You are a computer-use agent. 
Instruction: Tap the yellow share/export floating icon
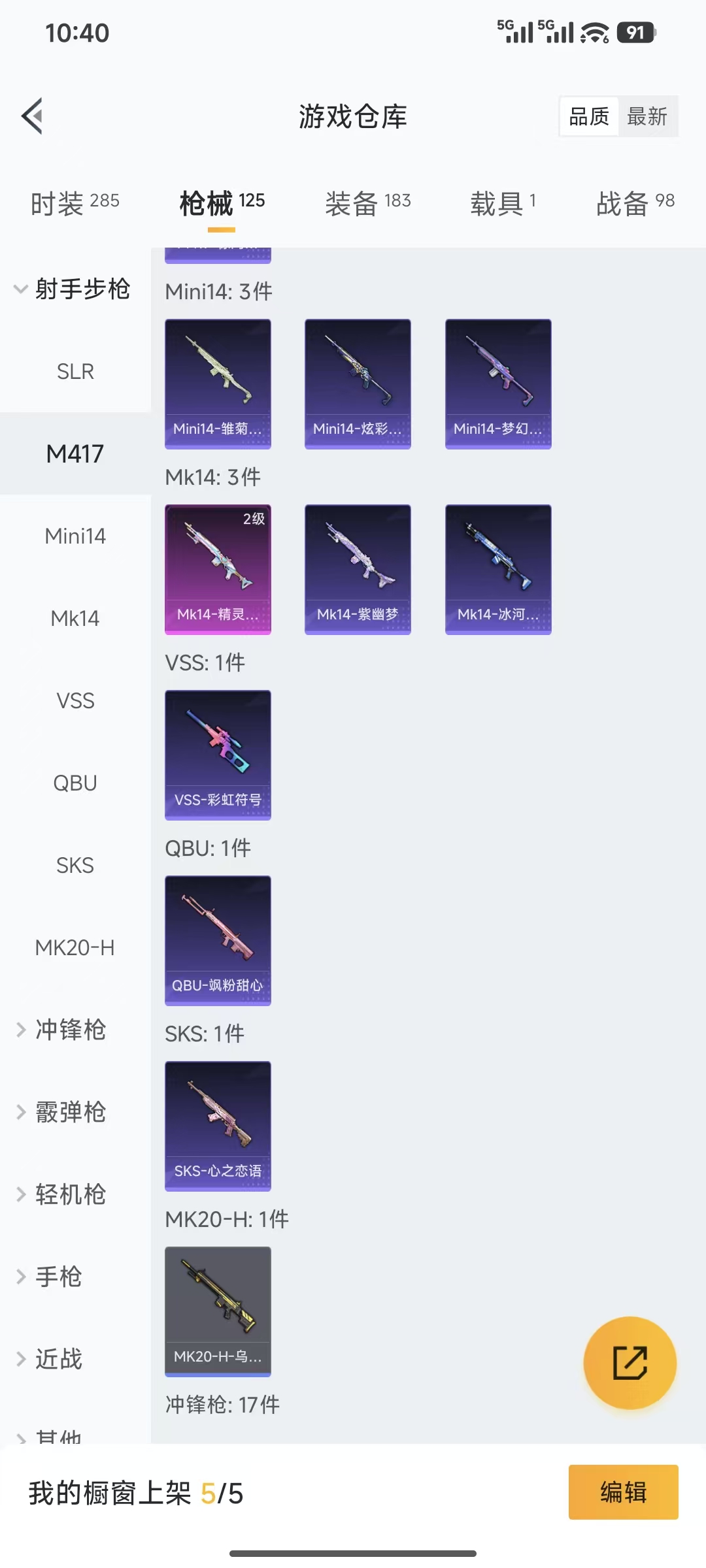pyautogui.click(x=630, y=1365)
